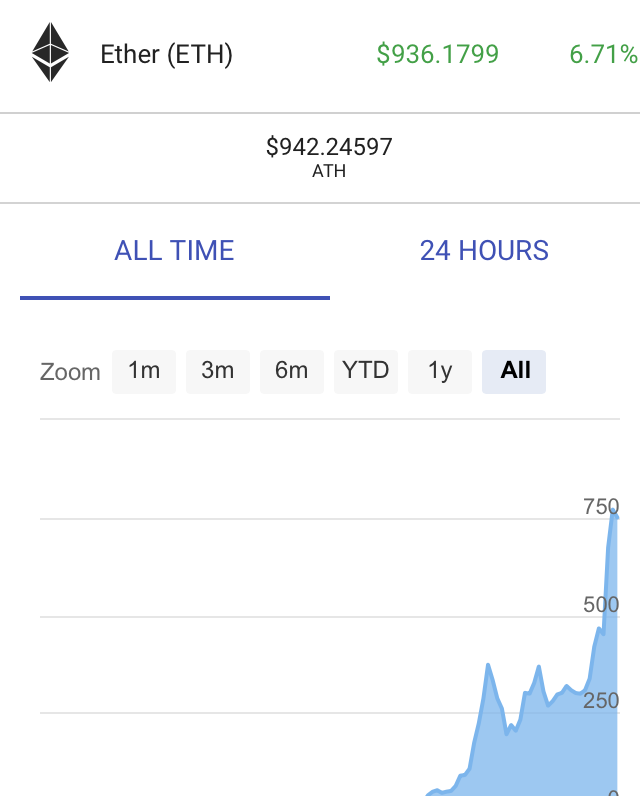Switch to the ALL TIME tab

tap(175, 250)
